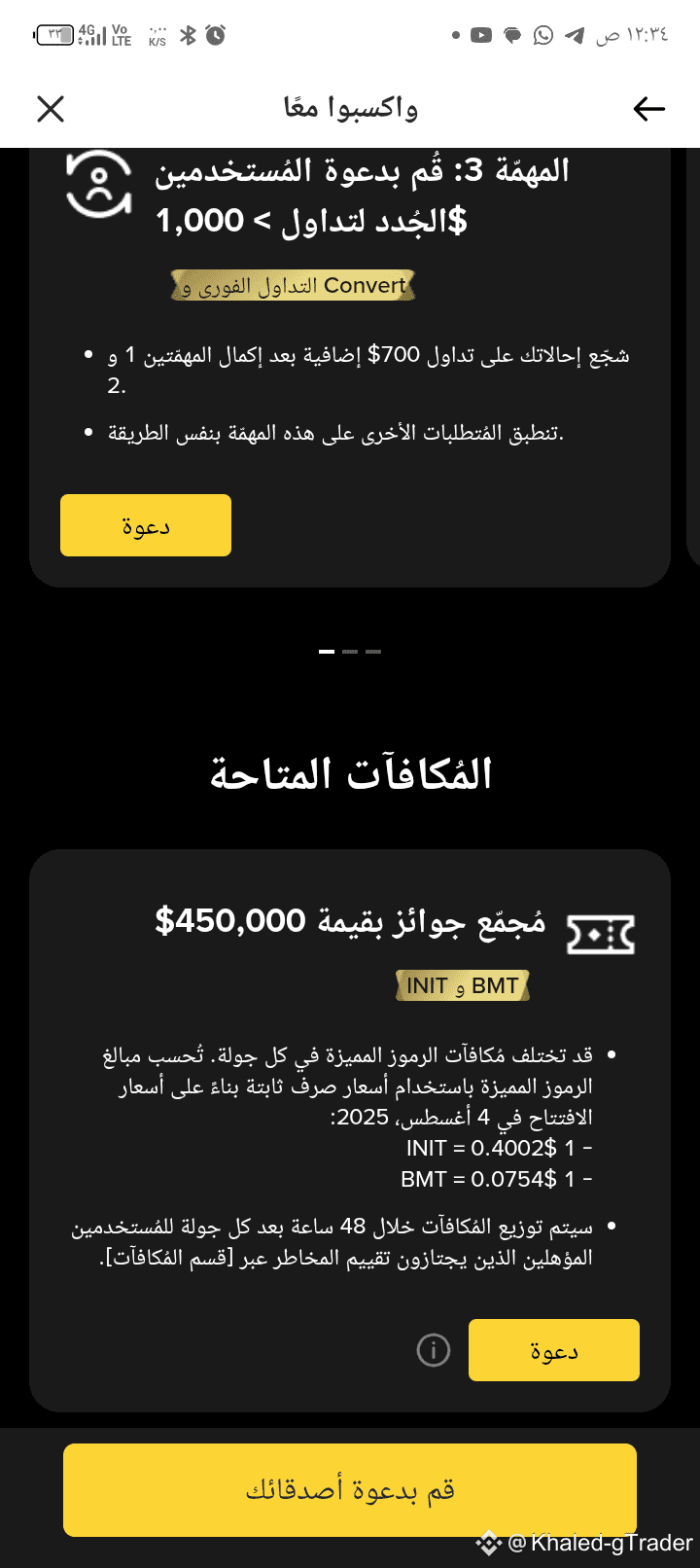This screenshot has height=1568, width=700.
Task: Open the info icon beside the prize pool invite
Action: click(x=434, y=1350)
